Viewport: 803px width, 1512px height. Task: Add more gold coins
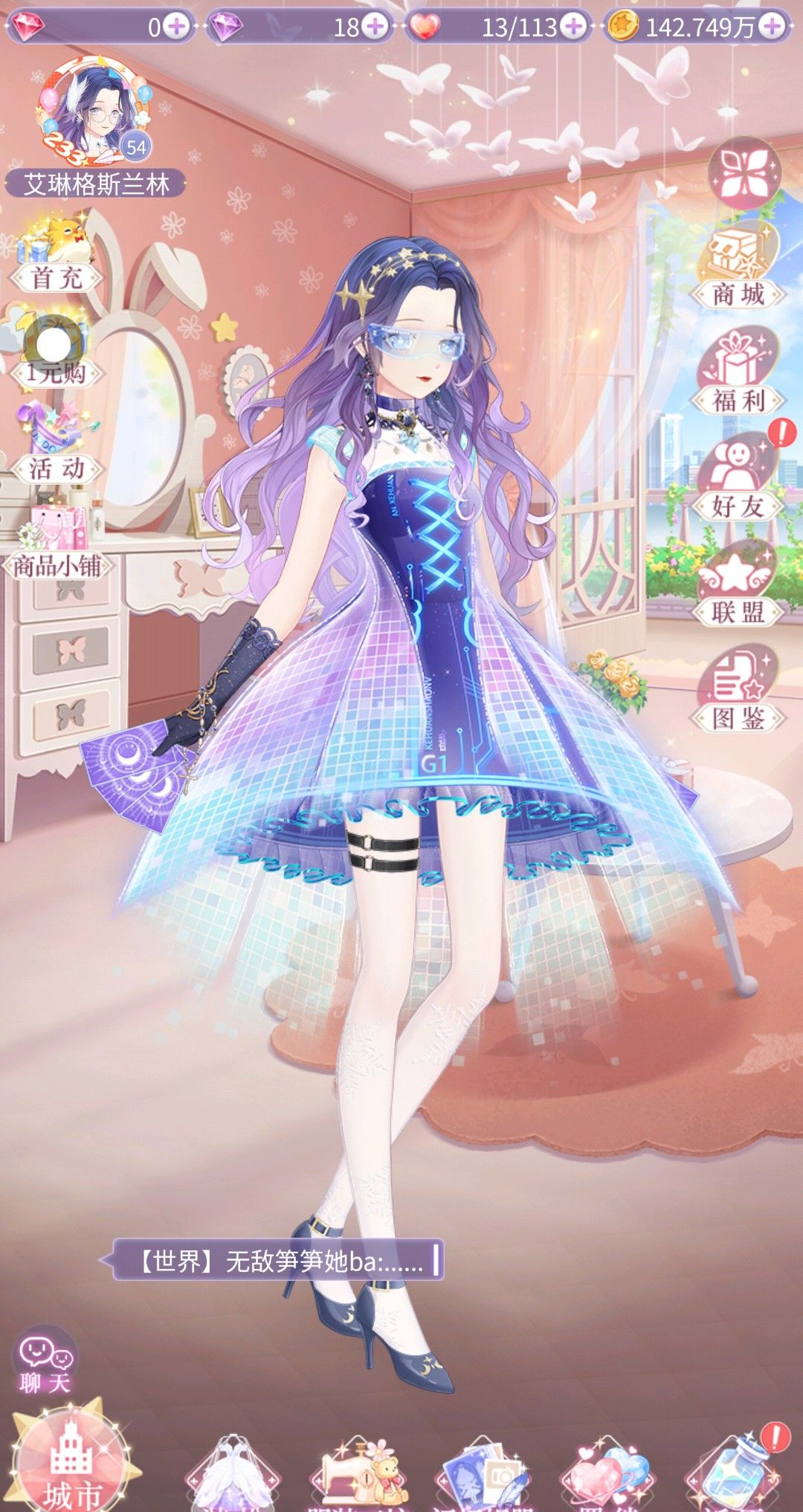click(773, 28)
